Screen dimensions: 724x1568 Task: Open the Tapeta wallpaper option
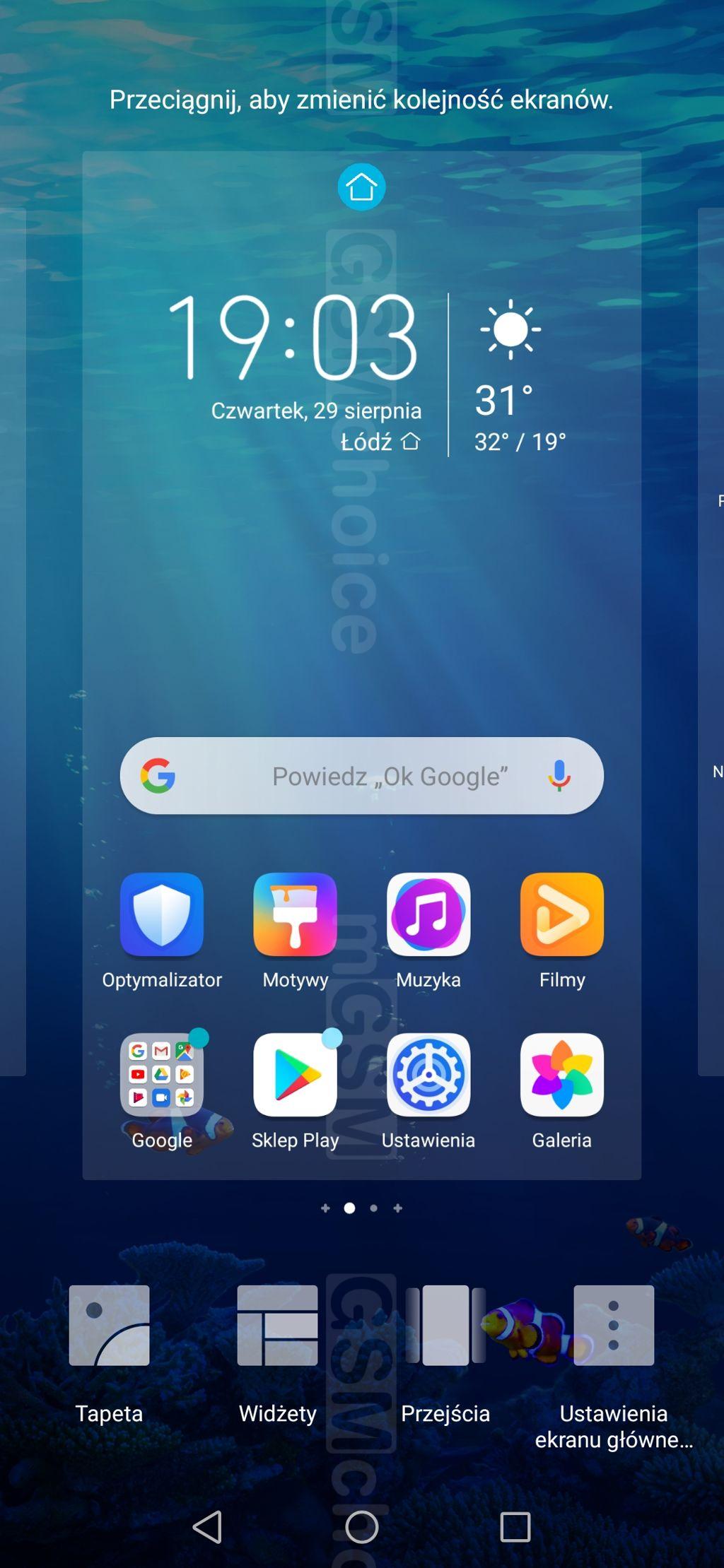pos(109,1354)
